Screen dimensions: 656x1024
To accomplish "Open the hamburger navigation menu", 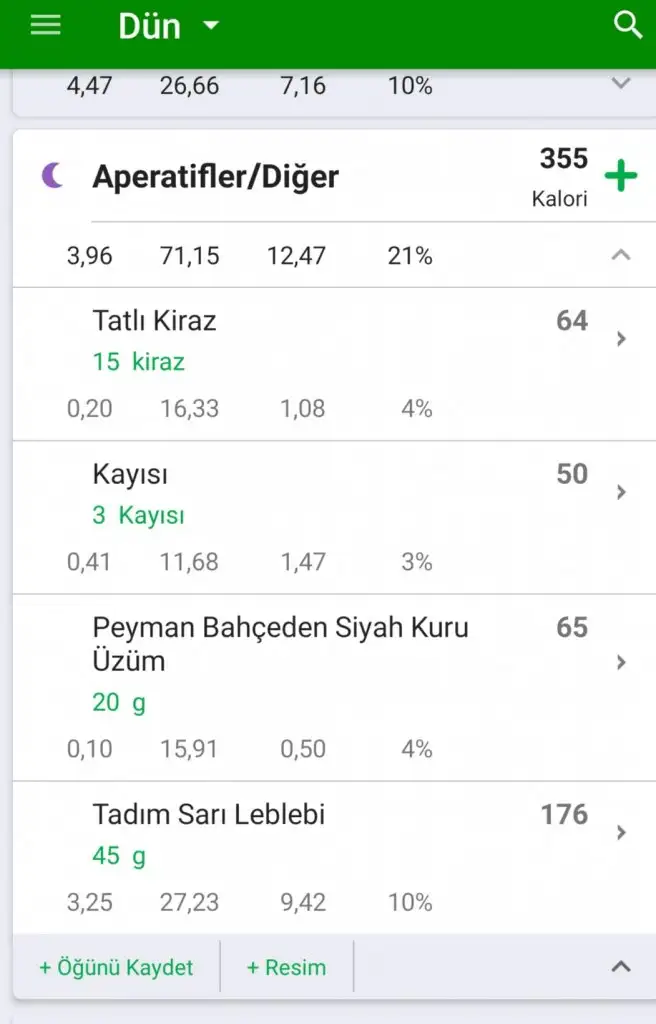I will 46,26.
